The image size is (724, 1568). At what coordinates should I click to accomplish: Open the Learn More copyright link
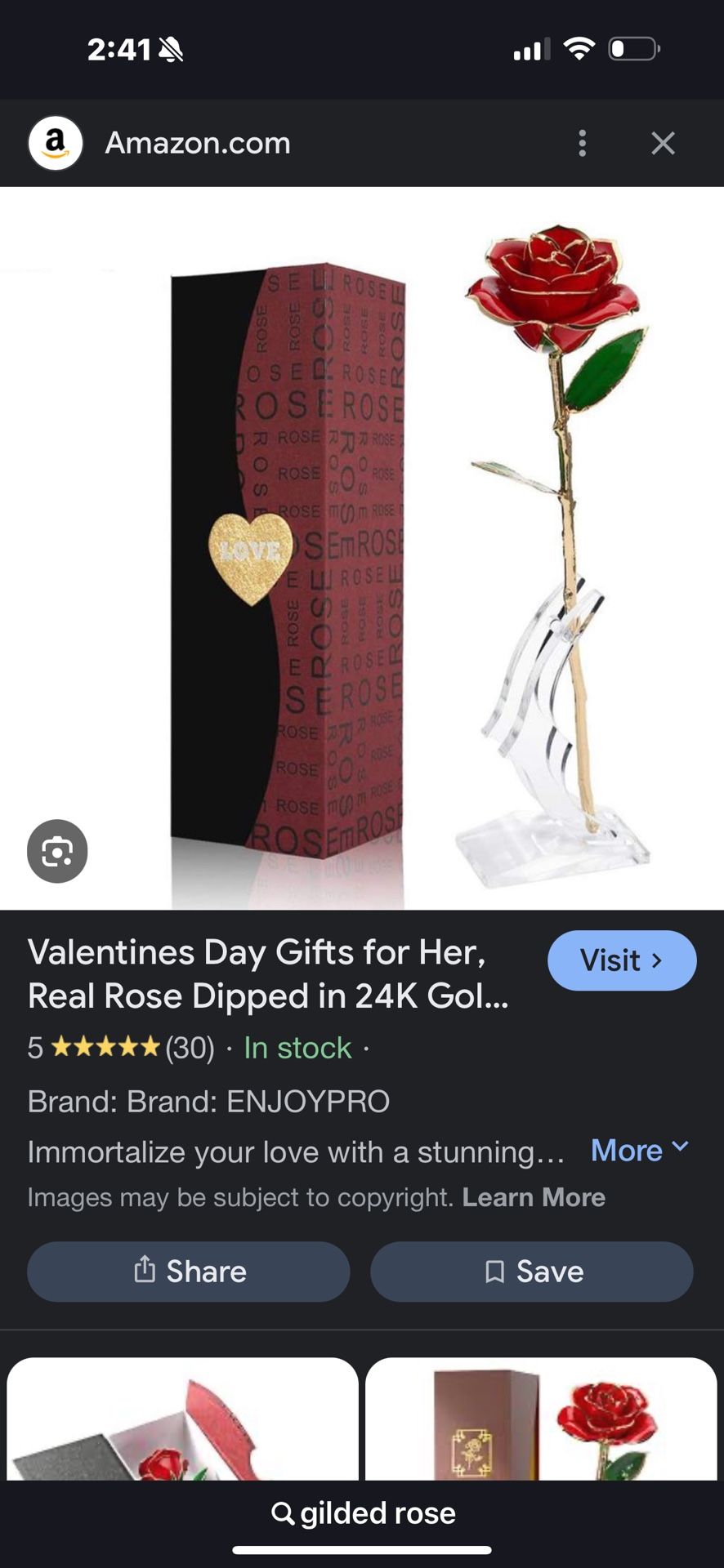(533, 1197)
